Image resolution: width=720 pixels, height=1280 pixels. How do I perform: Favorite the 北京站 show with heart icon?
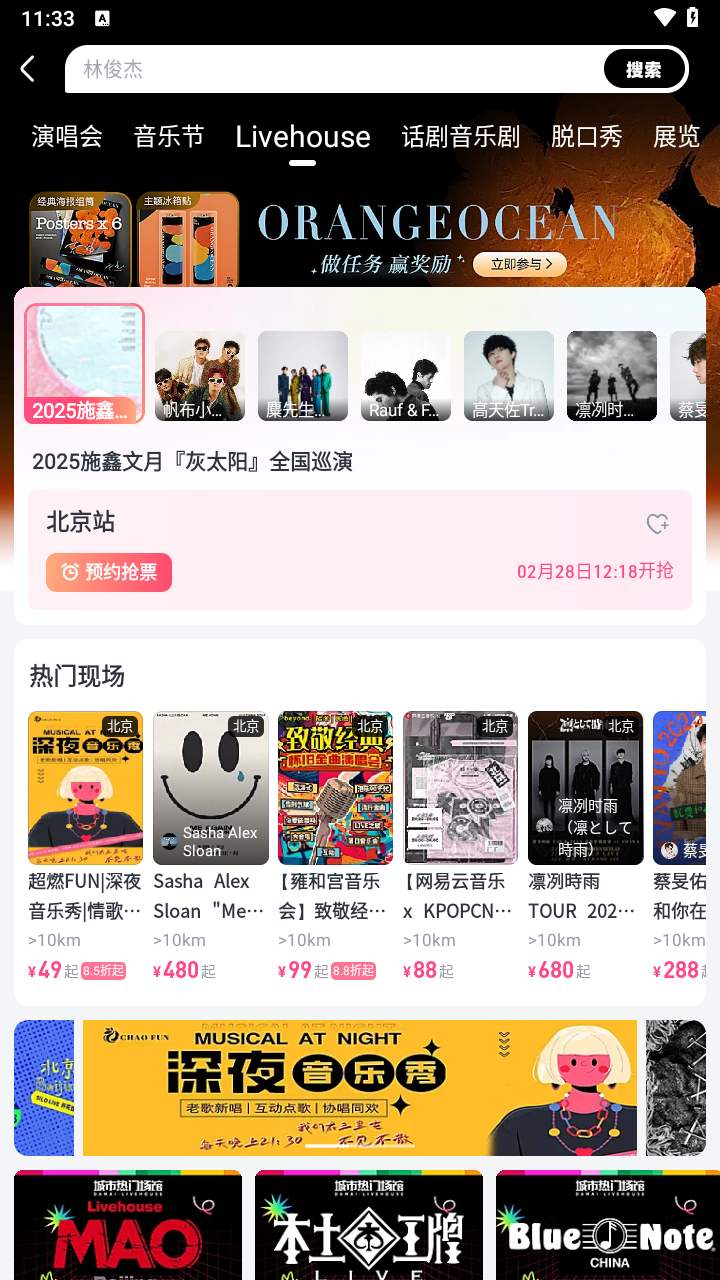pos(657,523)
